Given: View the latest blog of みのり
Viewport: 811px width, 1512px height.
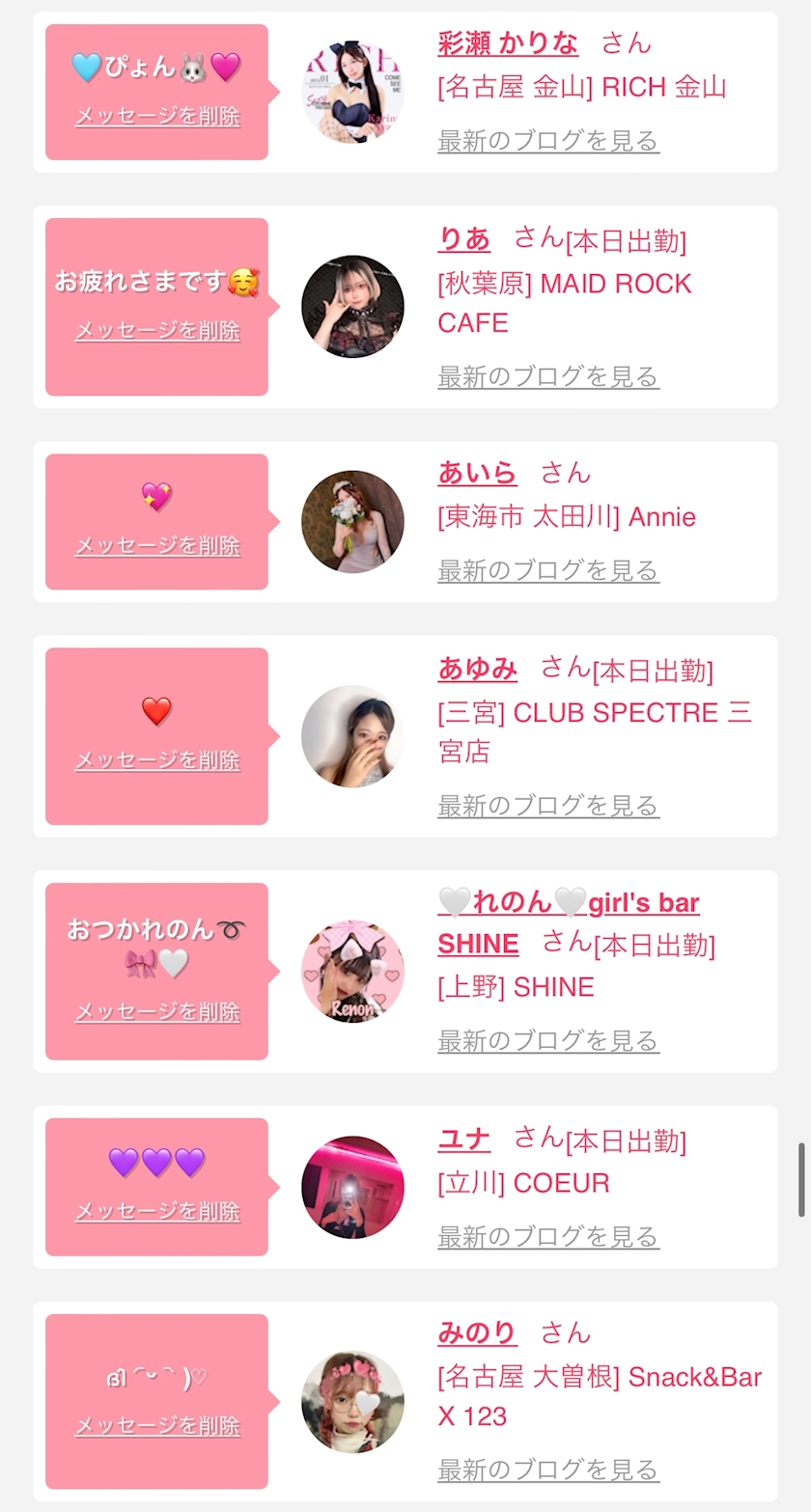Looking at the screenshot, I should point(548,1470).
